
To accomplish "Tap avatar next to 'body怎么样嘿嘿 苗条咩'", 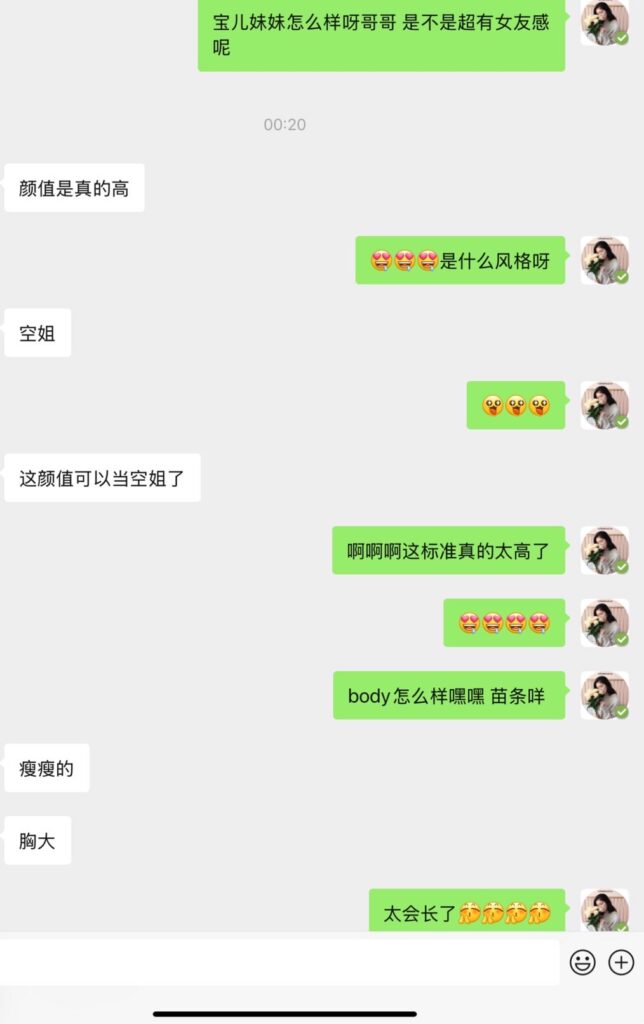I will click(604, 695).
